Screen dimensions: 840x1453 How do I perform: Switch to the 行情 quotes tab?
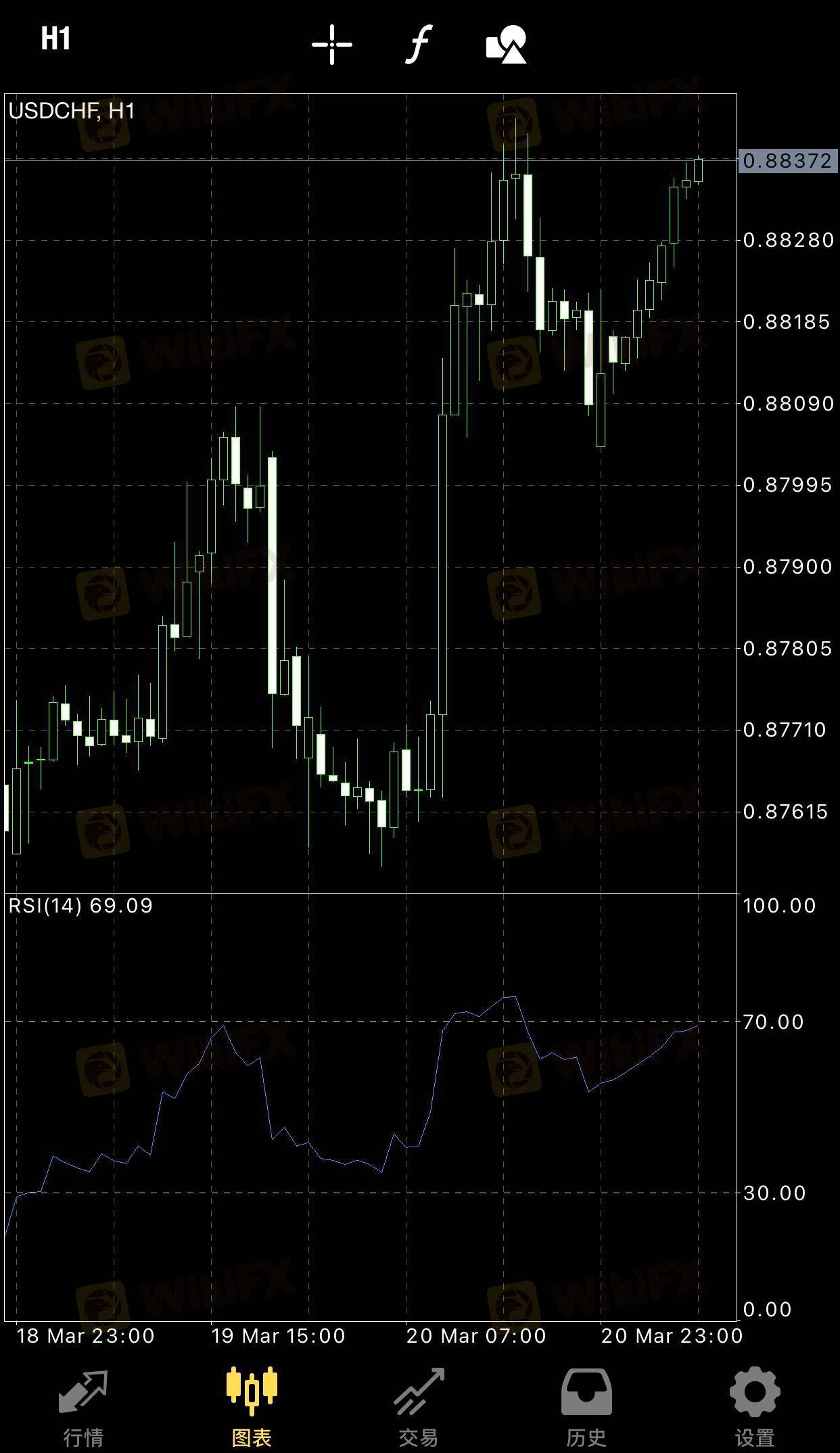click(83, 1408)
